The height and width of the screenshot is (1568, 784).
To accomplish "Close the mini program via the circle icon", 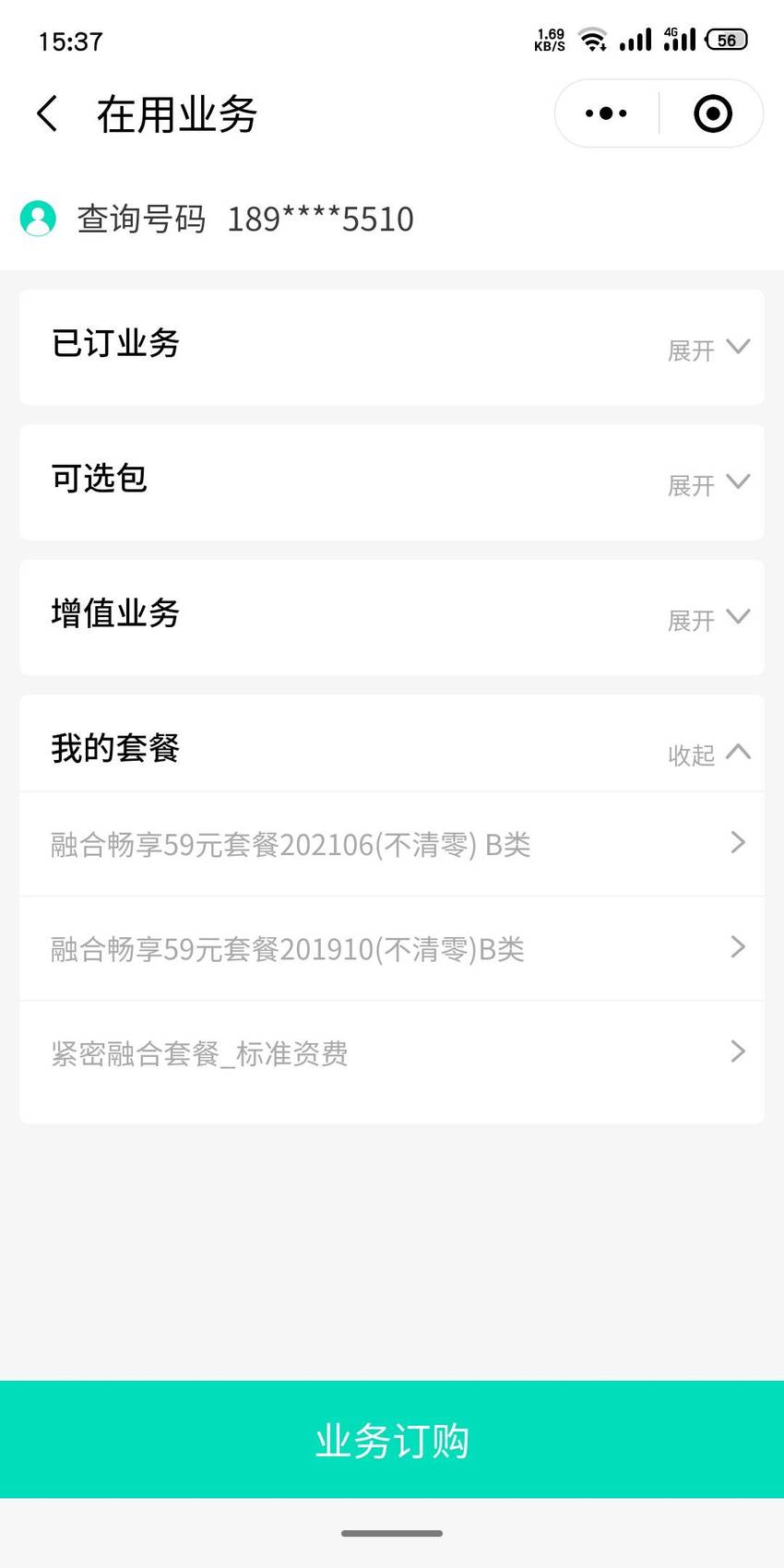I will [713, 113].
